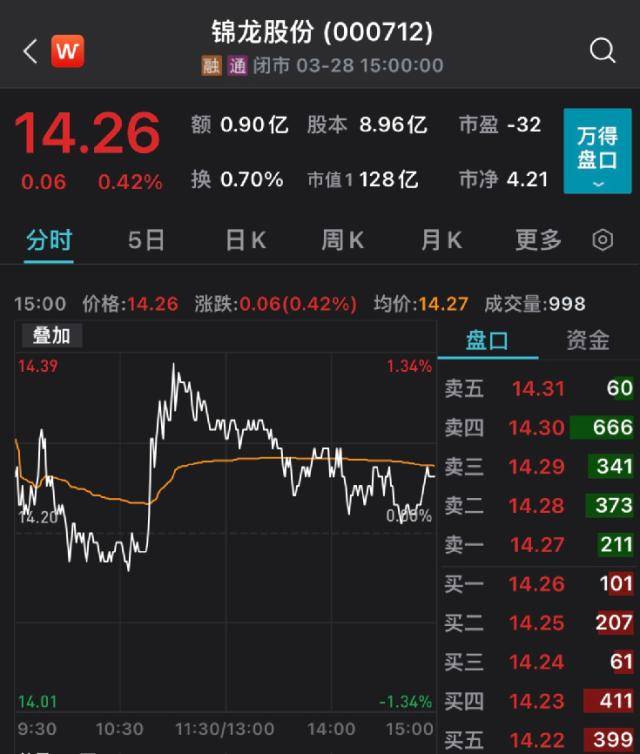Open the 更多 chart options
This screenshot has width=640, height=754.
pyautogui.click(x=538, y=240)
